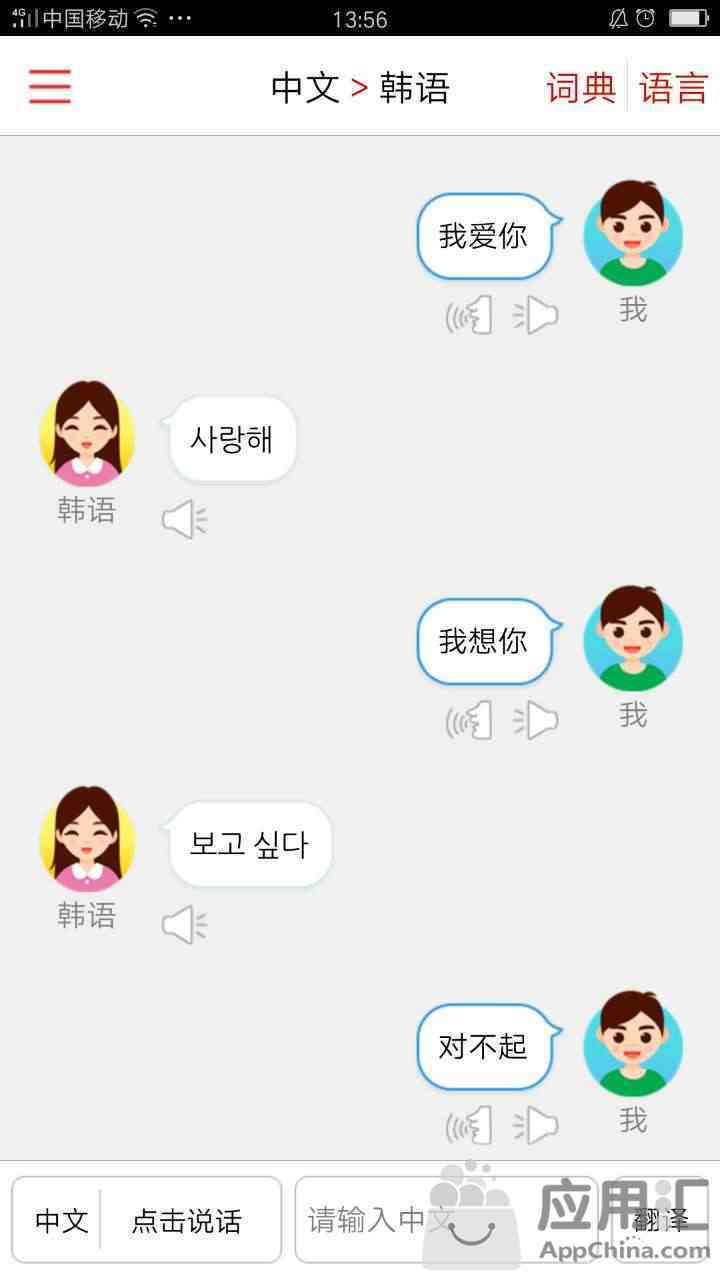720x1280 pixels.
Task: Play audio for 对不起 message
Action: point(537,1125)
